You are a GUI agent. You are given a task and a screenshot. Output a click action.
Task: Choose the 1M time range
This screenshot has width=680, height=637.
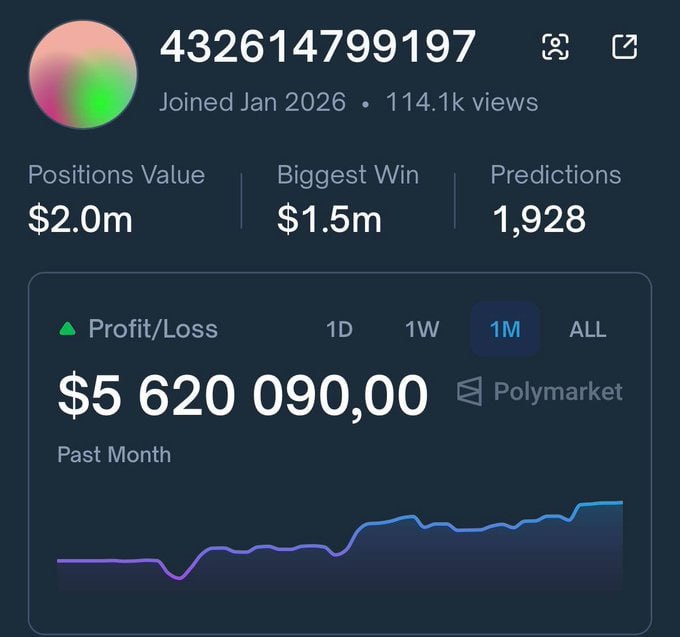point(505,329)
